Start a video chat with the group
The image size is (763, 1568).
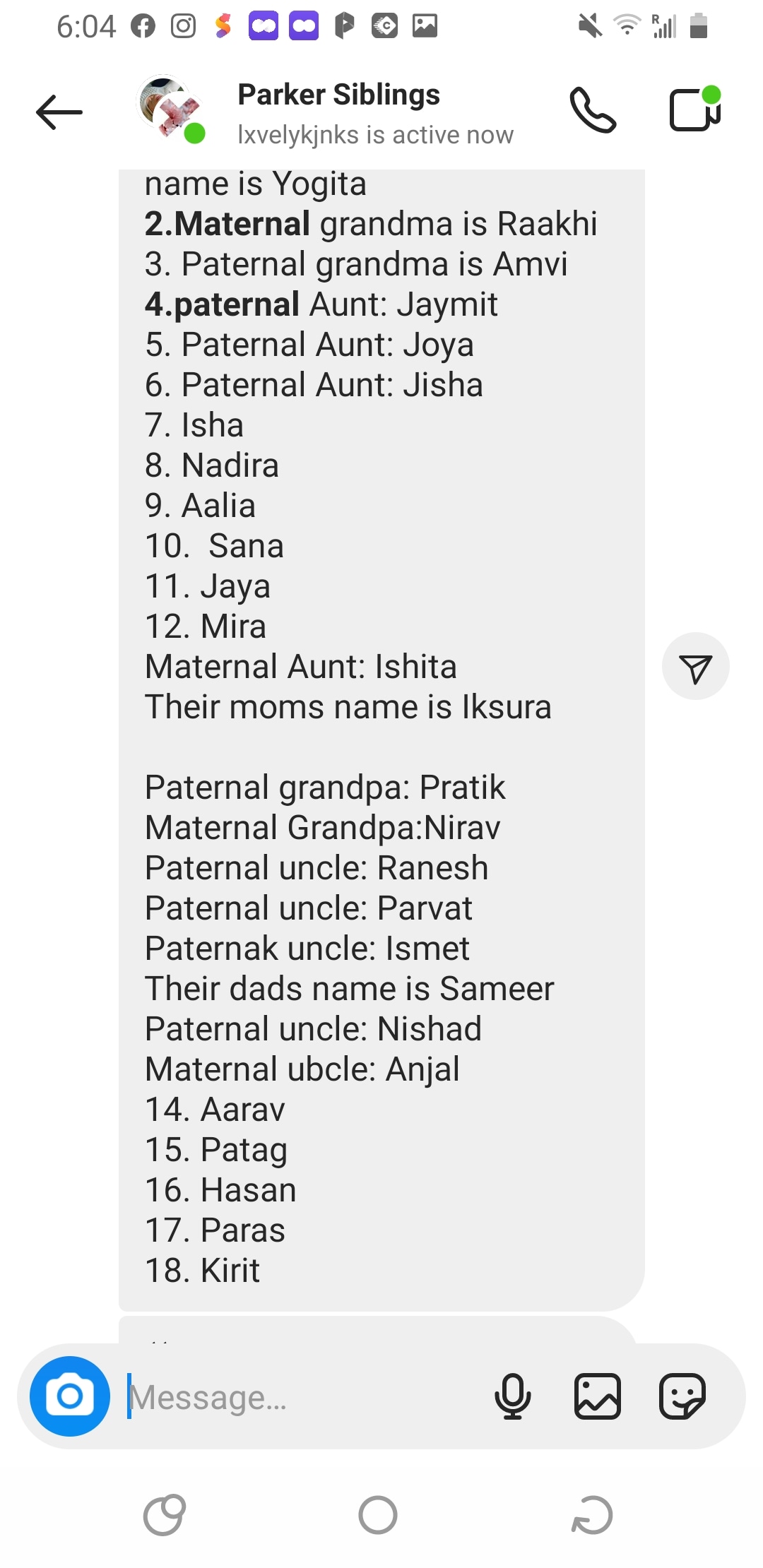pyautogui.click(x=695, y=108)
